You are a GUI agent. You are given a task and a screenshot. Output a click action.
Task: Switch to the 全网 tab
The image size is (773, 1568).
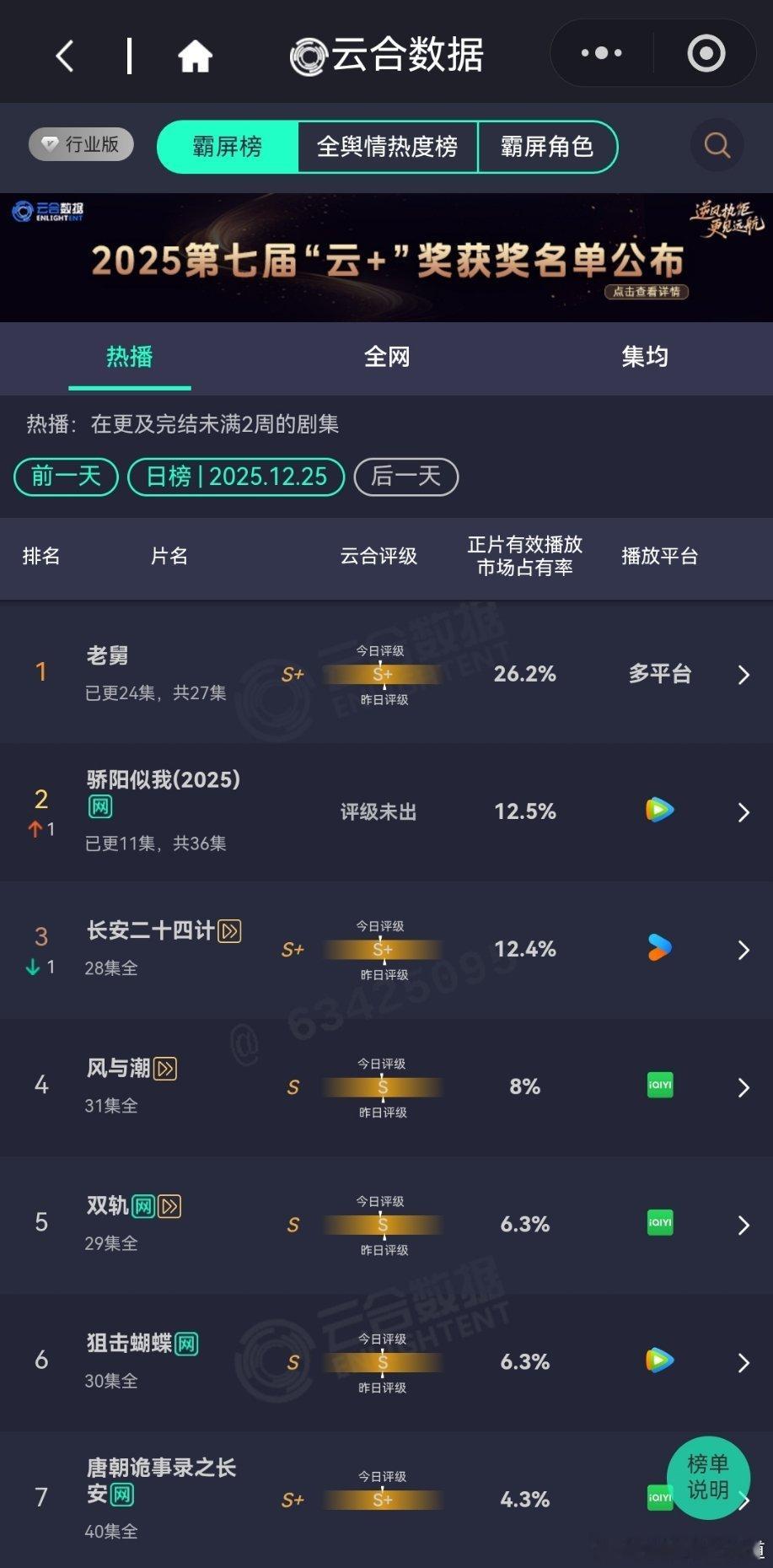(x=386, y=357)
